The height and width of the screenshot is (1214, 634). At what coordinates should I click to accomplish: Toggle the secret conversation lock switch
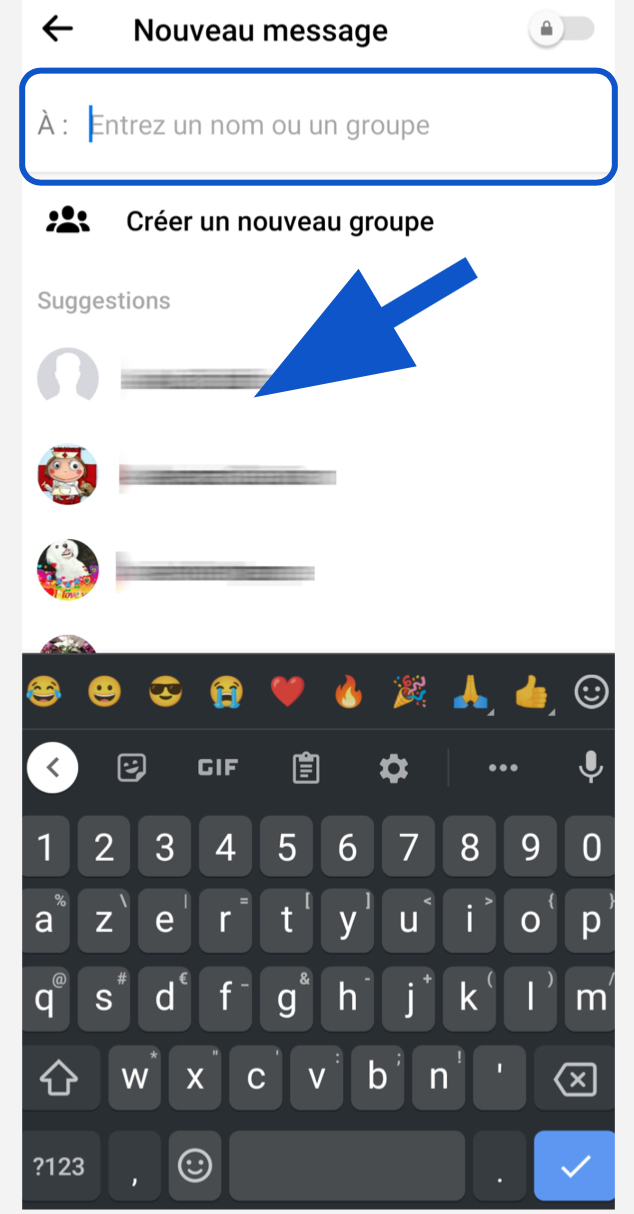(x=562, y=29)
